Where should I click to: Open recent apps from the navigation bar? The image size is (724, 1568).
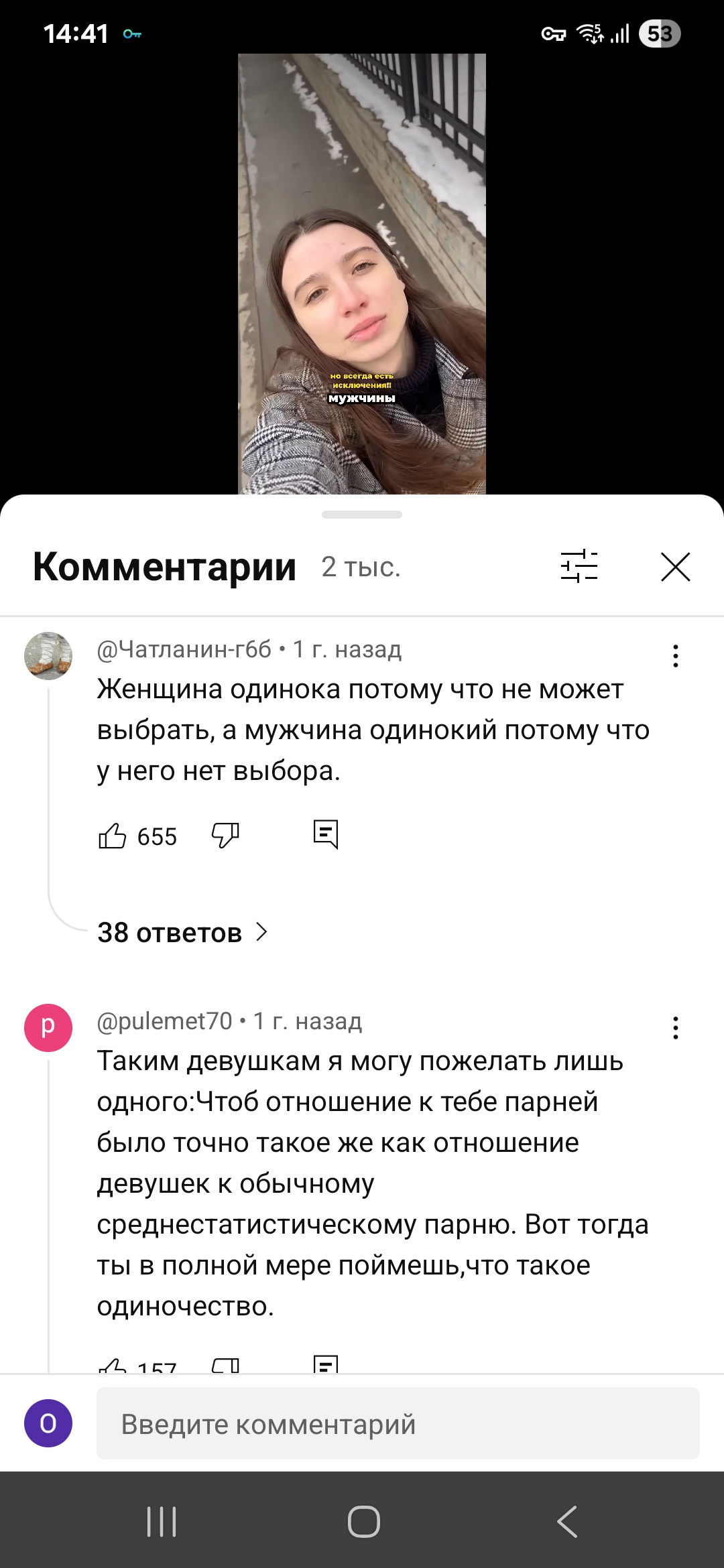162,1521
